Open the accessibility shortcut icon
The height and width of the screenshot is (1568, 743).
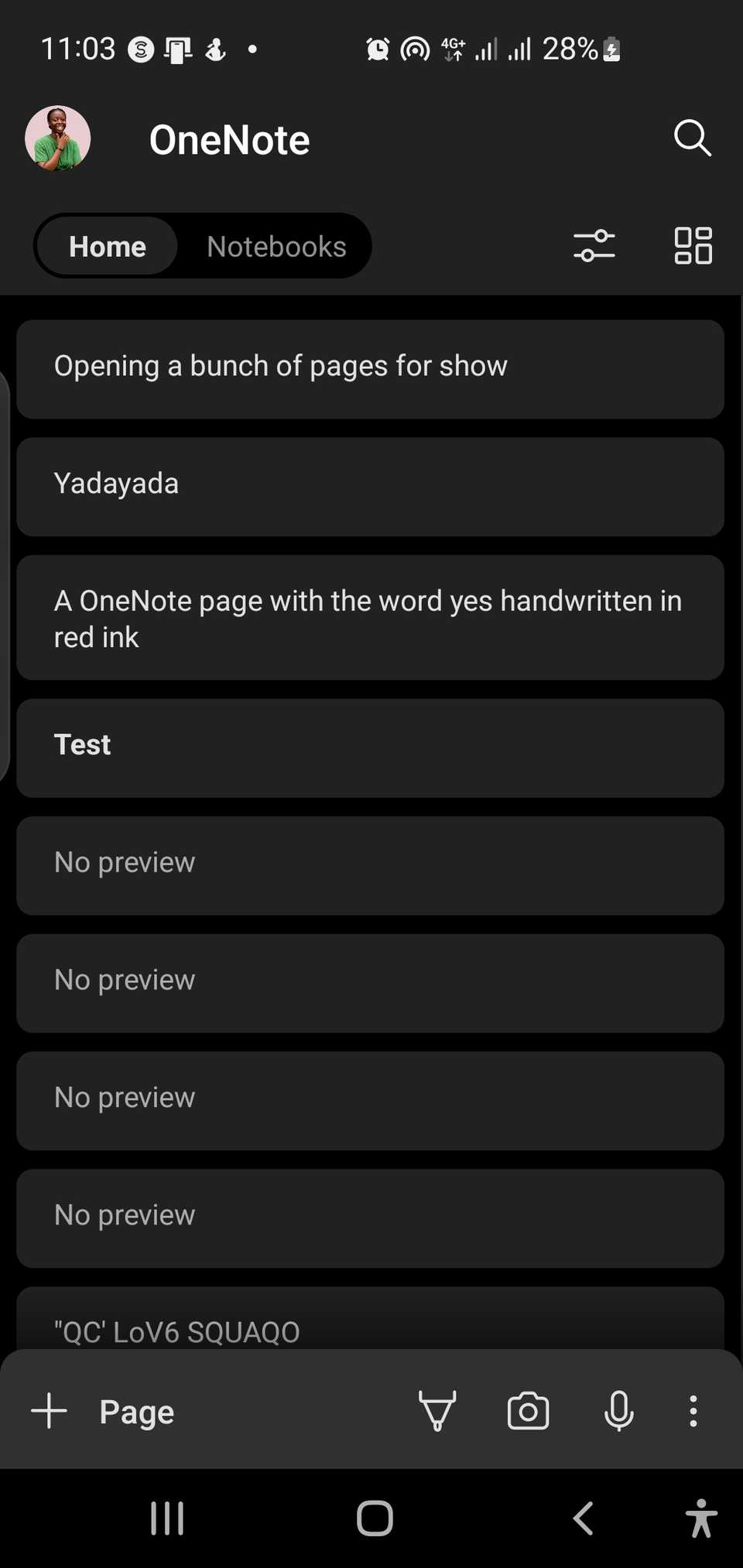(701, 1518)
